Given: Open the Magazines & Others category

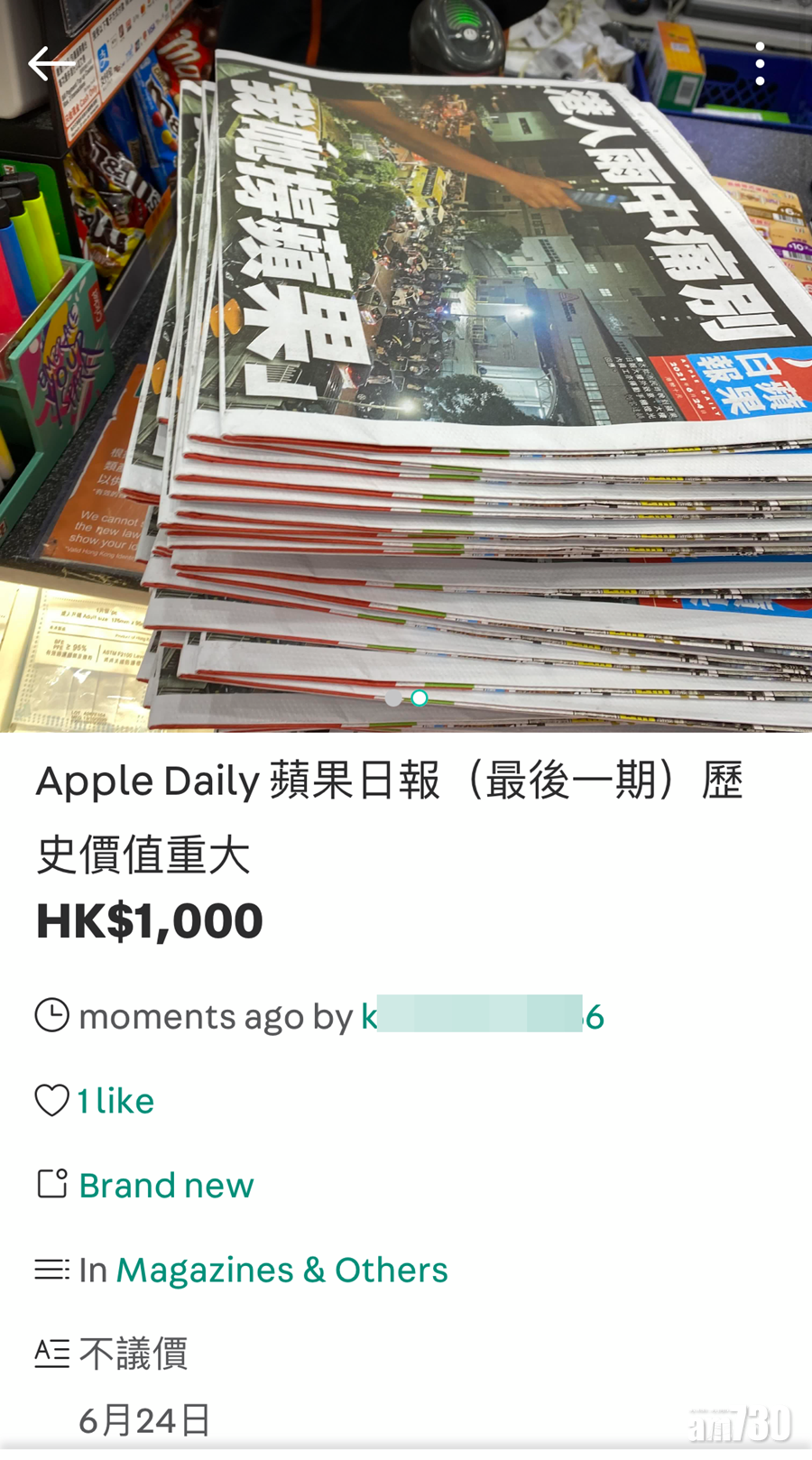Looking at the screenshot, I should coord(281,1270).
